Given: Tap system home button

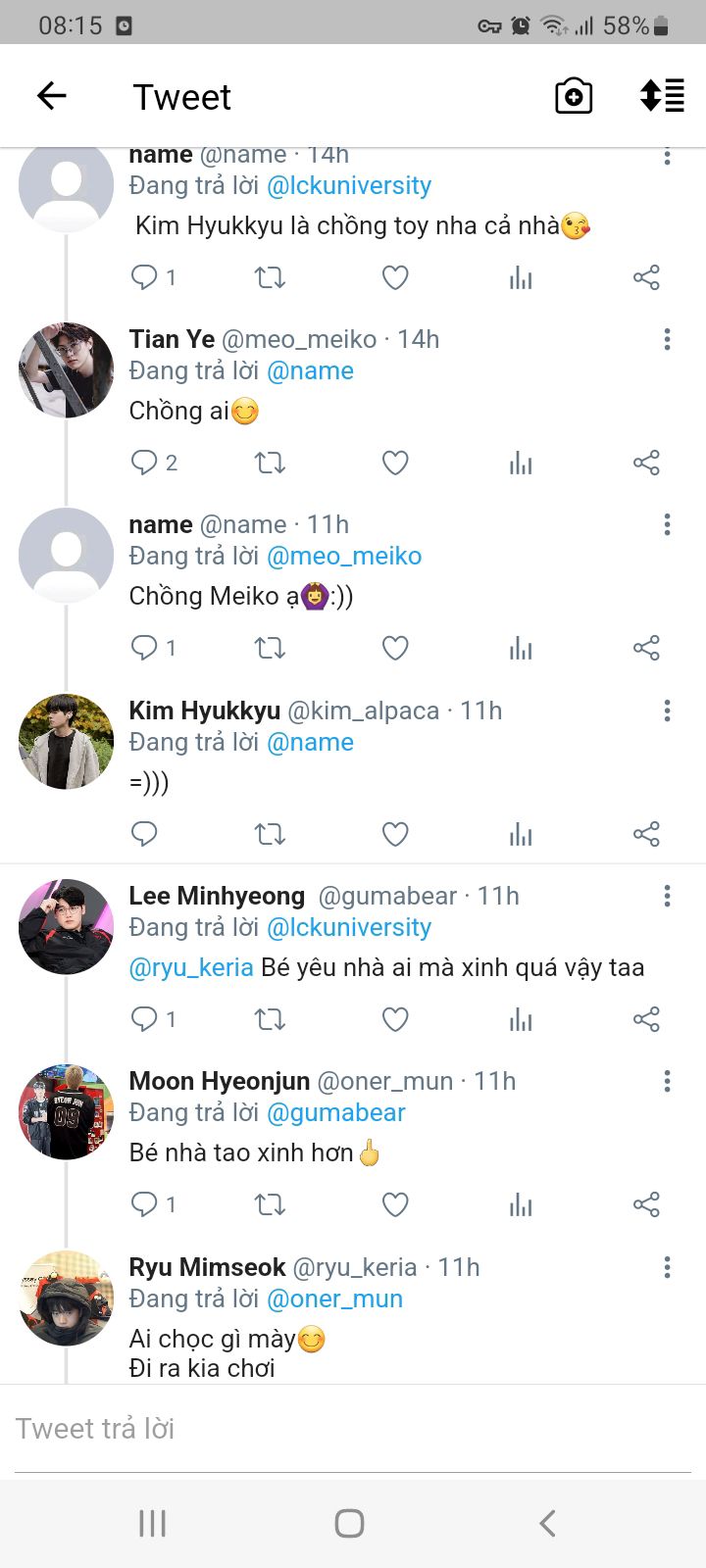Looking at the screenshot, I should tap(349, 1523).
